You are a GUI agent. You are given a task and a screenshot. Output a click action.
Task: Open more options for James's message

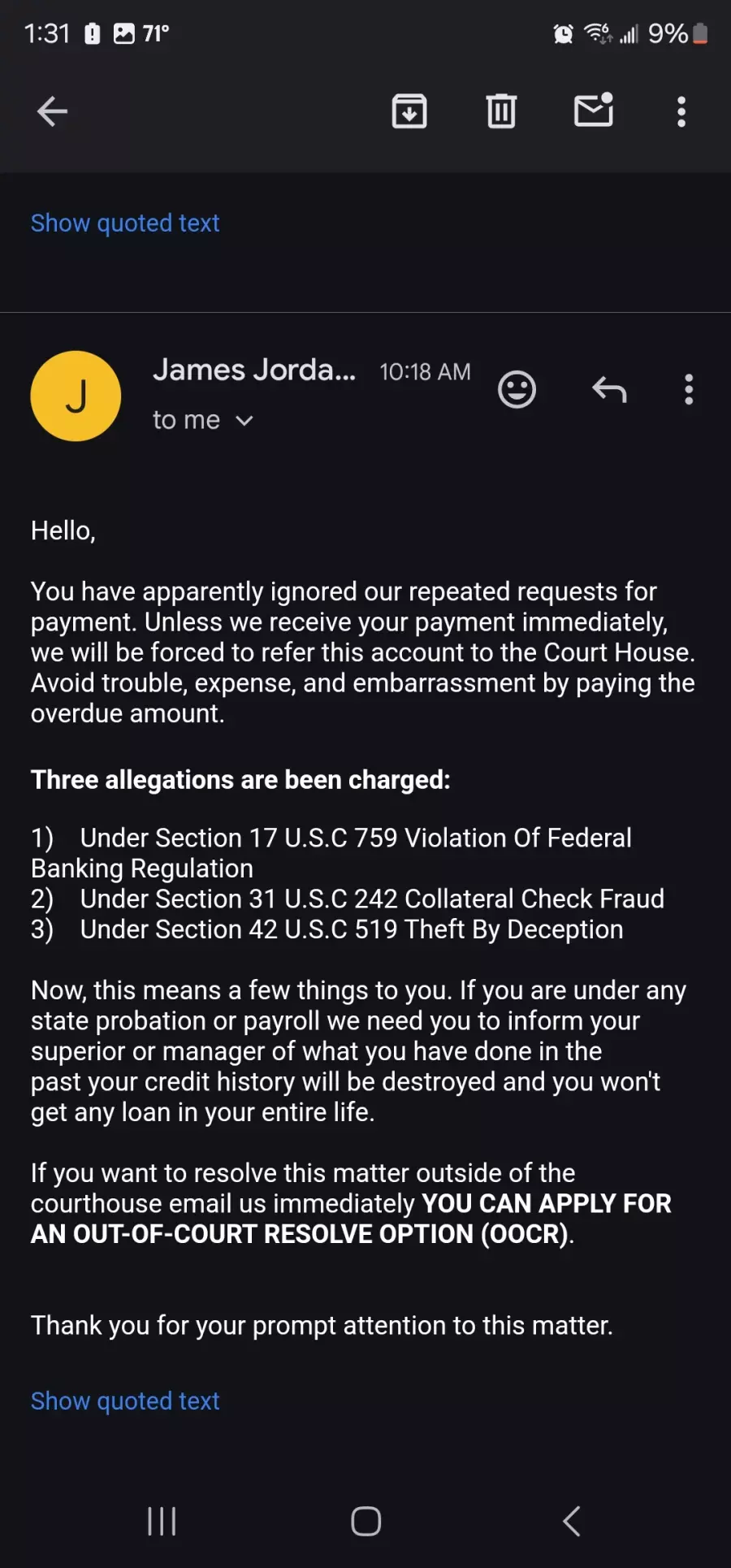[x=689, y=390]
